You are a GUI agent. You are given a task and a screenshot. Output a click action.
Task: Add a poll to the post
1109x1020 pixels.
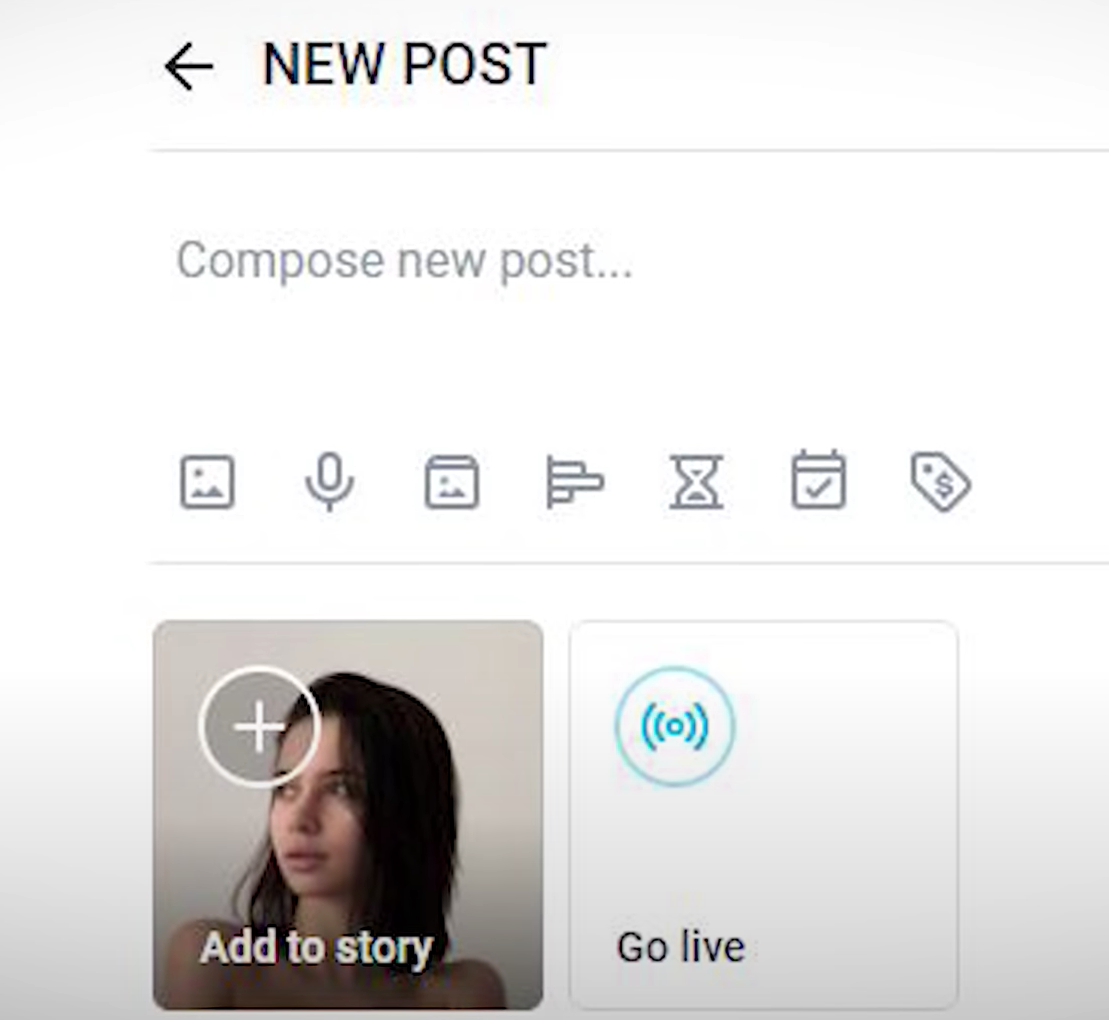pos(574,483)
